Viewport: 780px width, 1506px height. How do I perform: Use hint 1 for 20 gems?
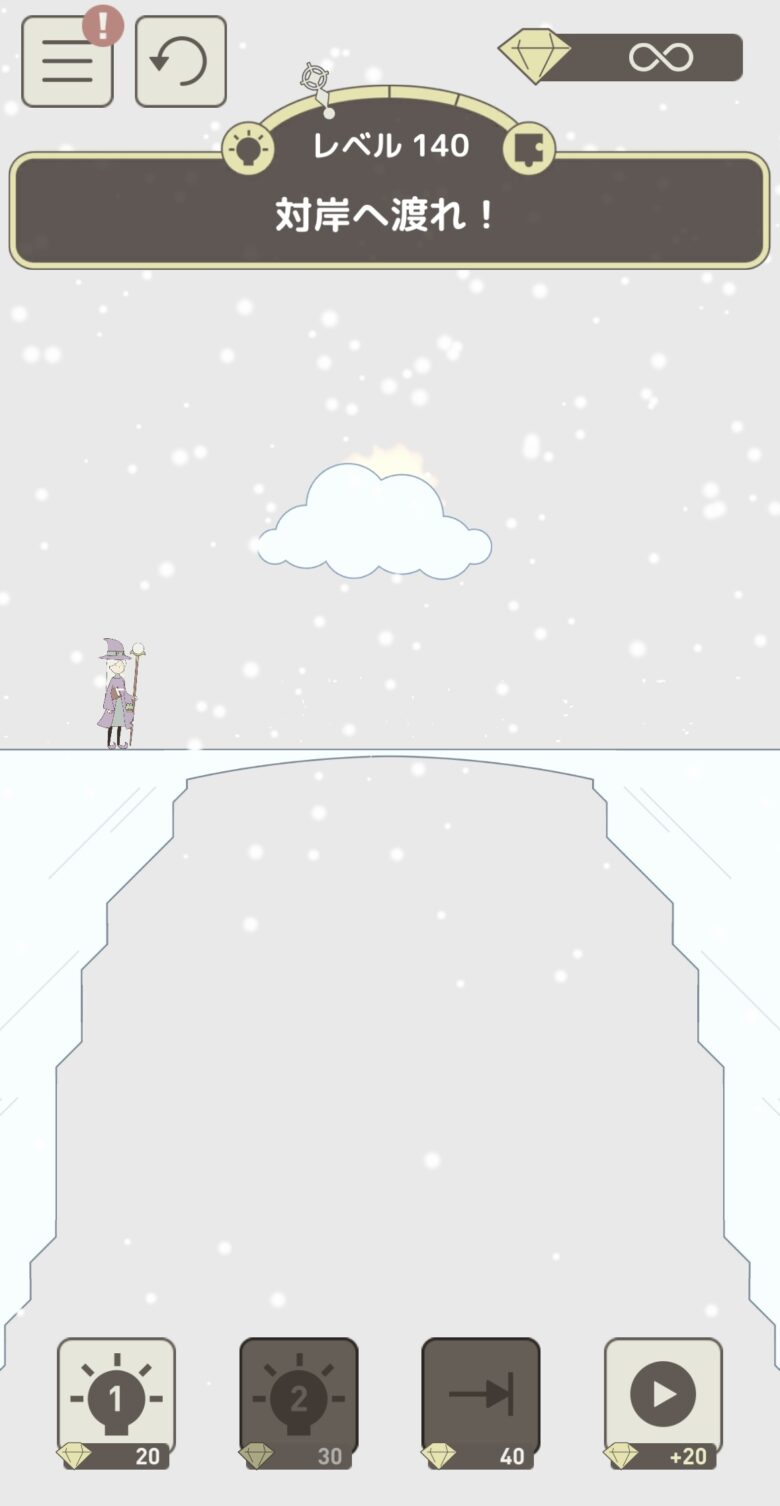coord(116,1402)
